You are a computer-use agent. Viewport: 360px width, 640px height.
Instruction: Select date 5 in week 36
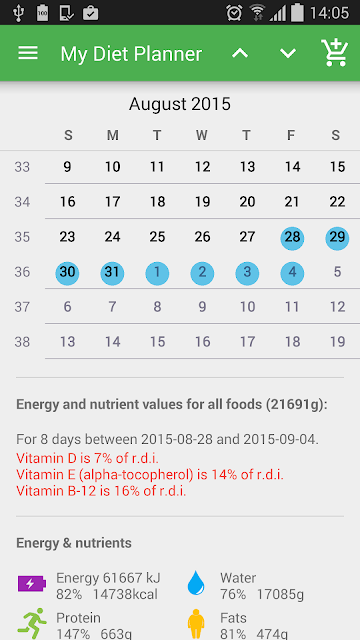point(337,272)
